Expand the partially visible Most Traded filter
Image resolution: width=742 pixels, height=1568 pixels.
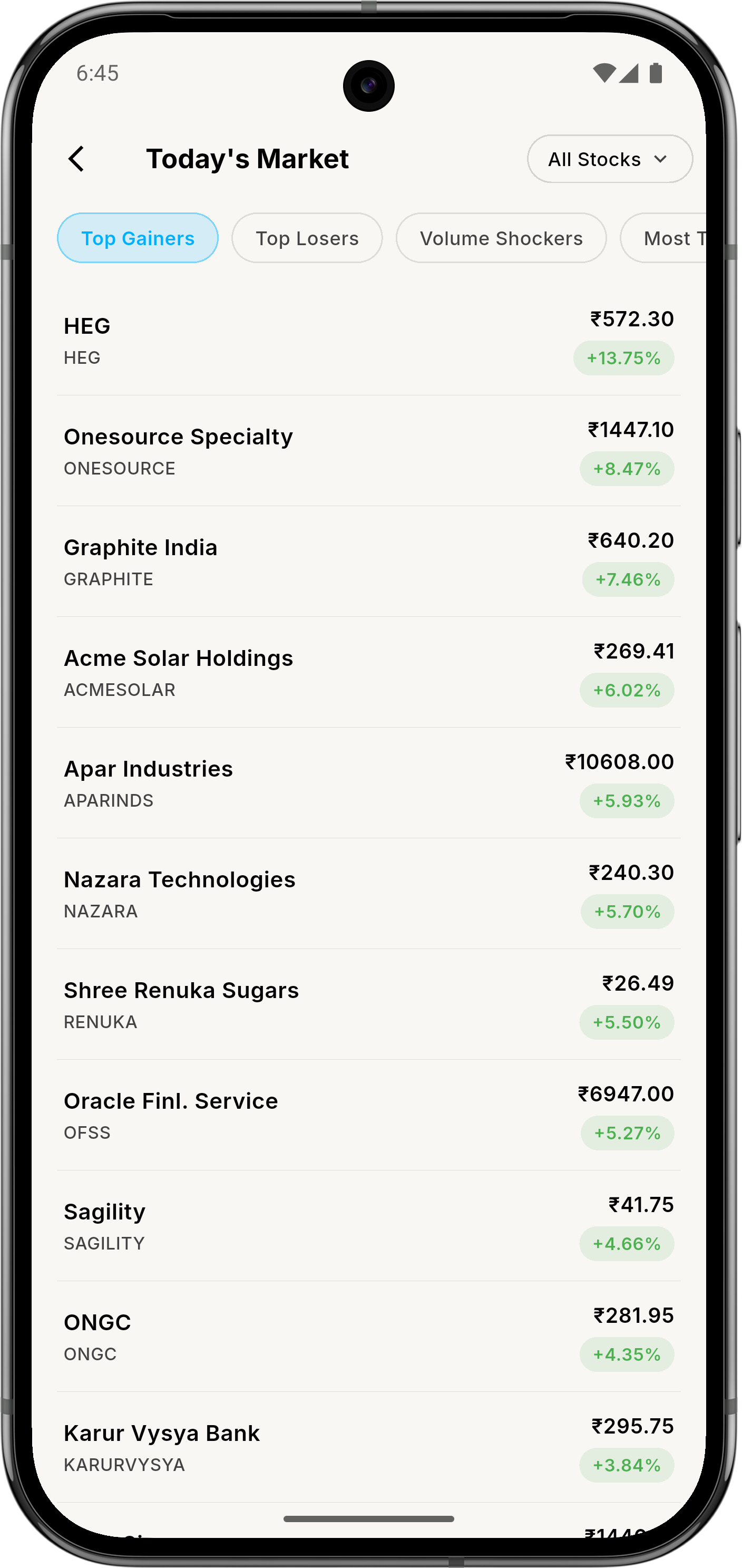[675, 238]
